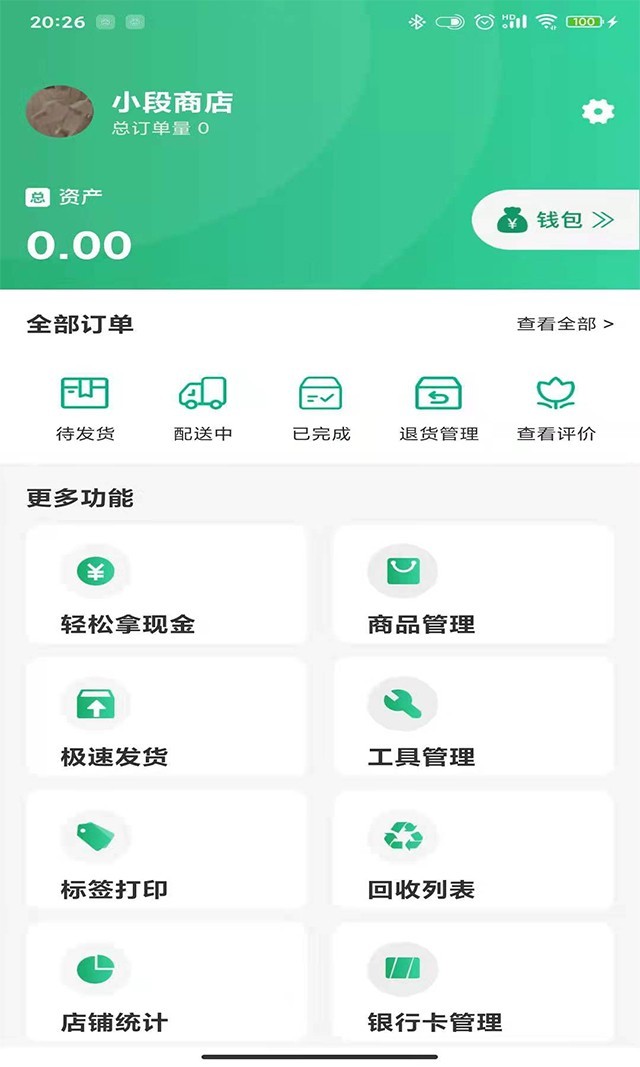Go to 商品管理 product management
The height and width of the screenshot is (1067, 640).
tap(473, 585)
